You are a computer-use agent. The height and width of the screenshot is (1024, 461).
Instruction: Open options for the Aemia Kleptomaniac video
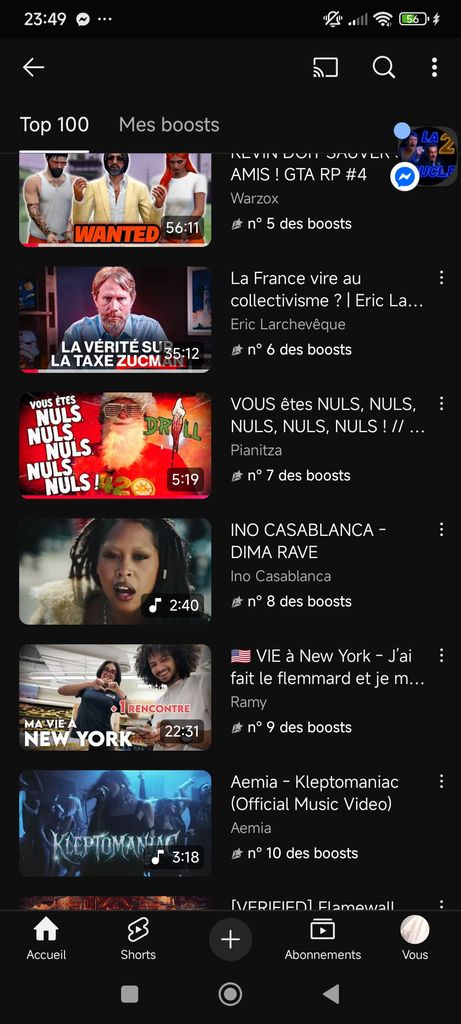(441, 782)
